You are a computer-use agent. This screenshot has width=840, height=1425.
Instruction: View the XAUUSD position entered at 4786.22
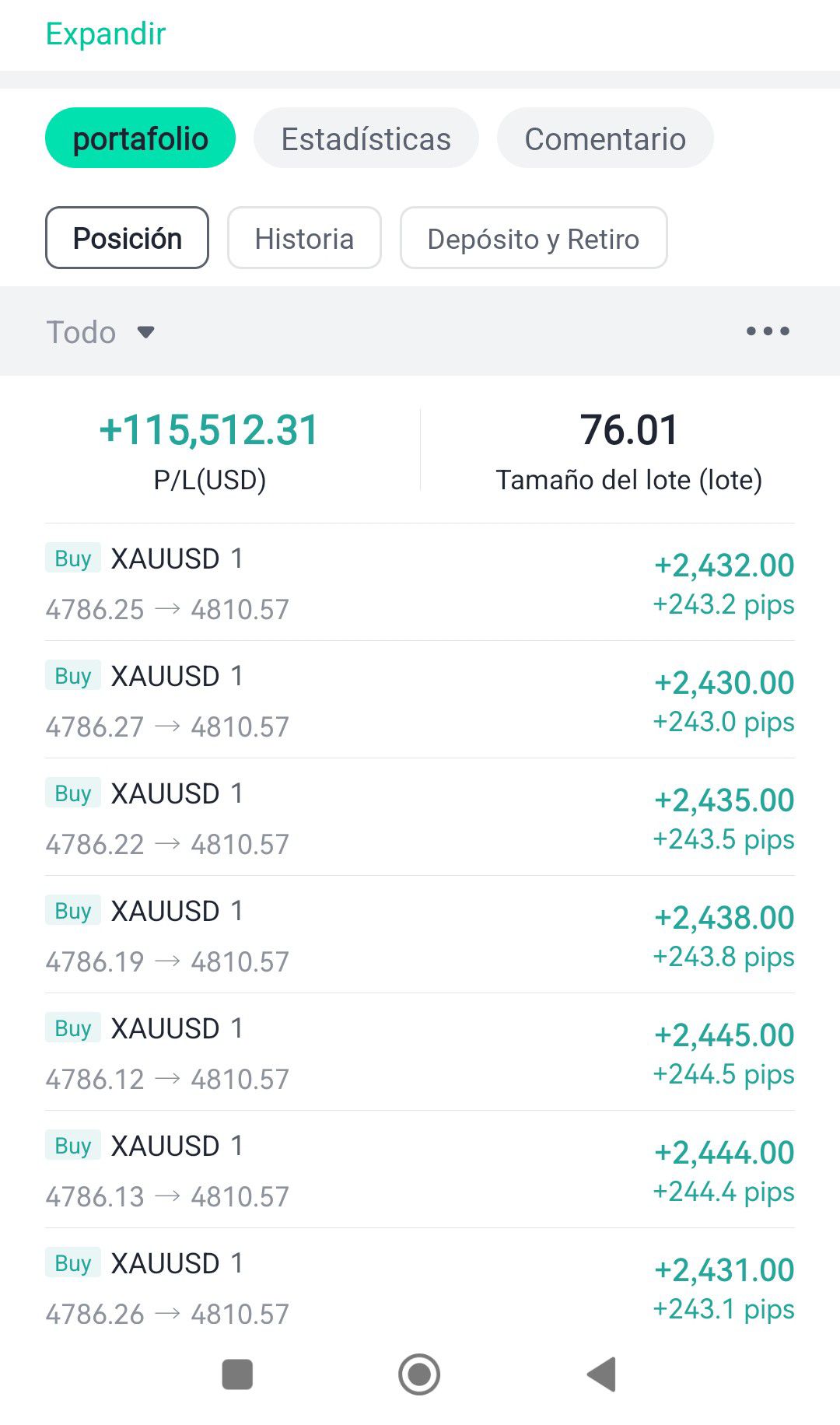click(420, 818)
